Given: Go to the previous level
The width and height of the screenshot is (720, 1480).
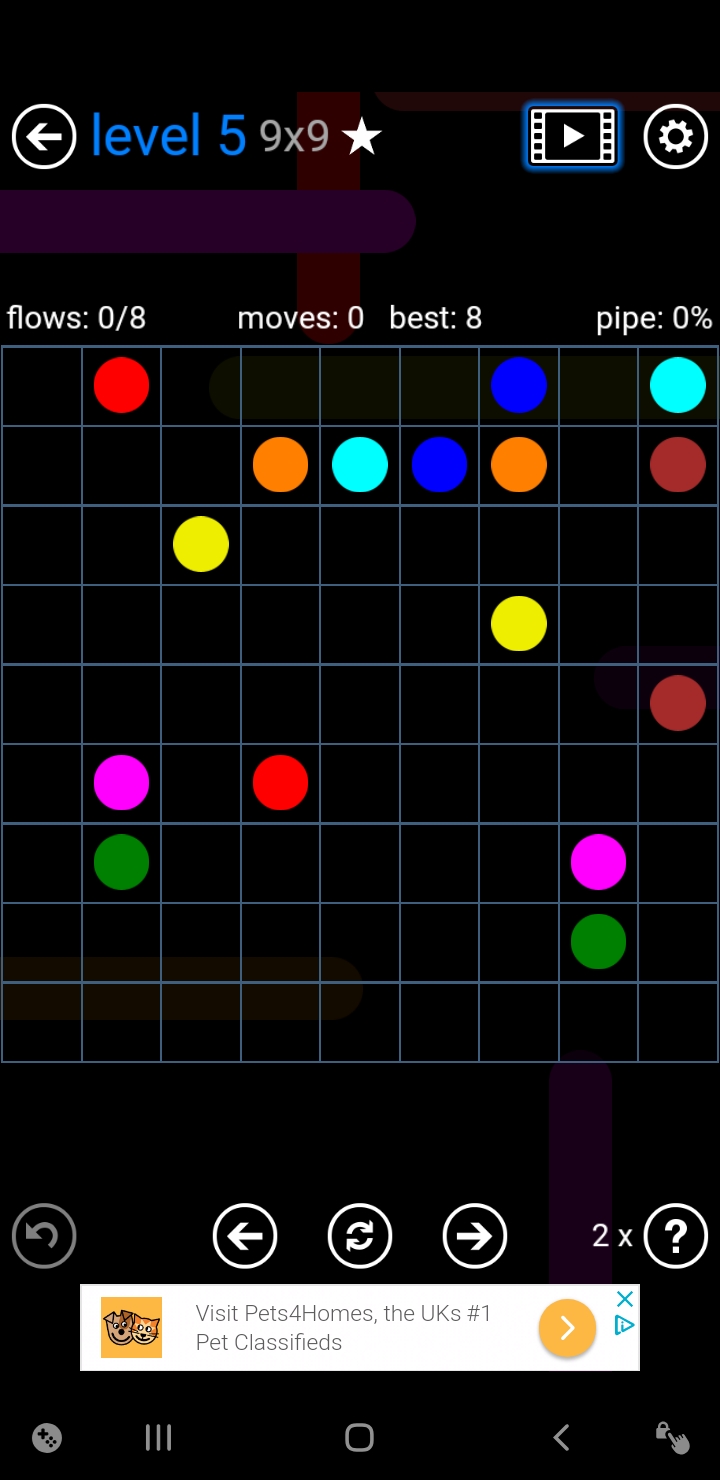Looking at the screenshot, I should (245, 1236).
